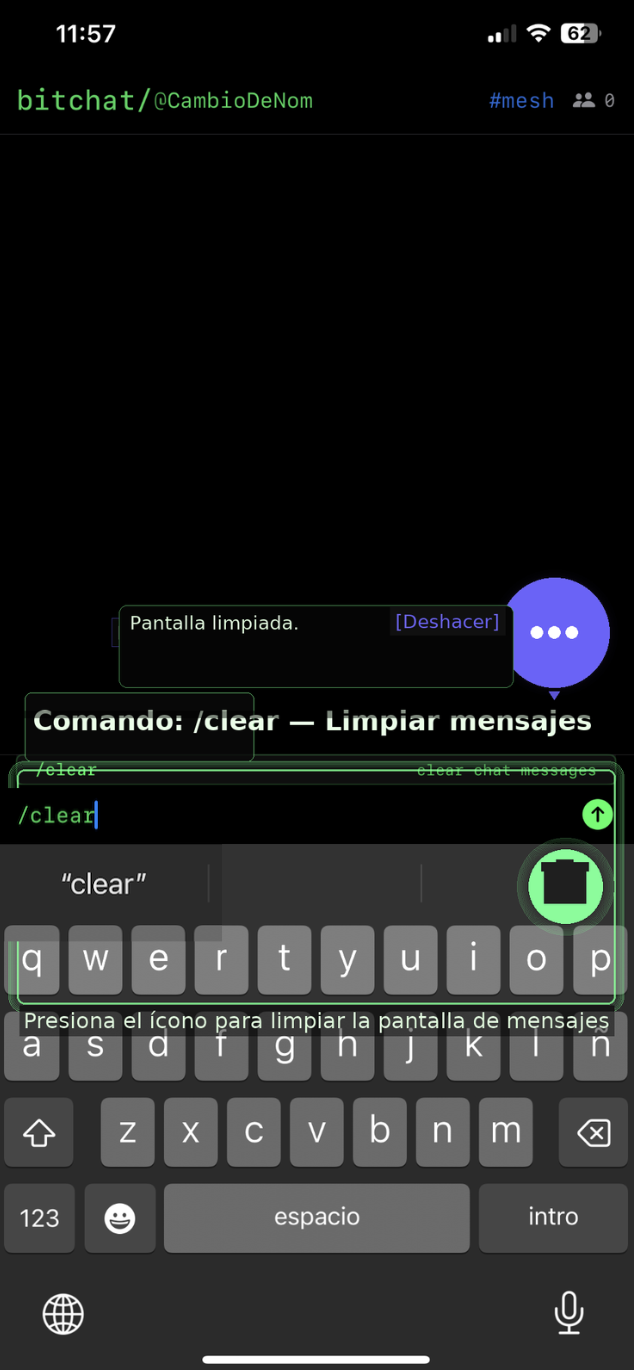The width and height of the screenshot is (634, 1370).
Task: Switch the keyboard to 123 numbers
Action: click(40, 1218)
